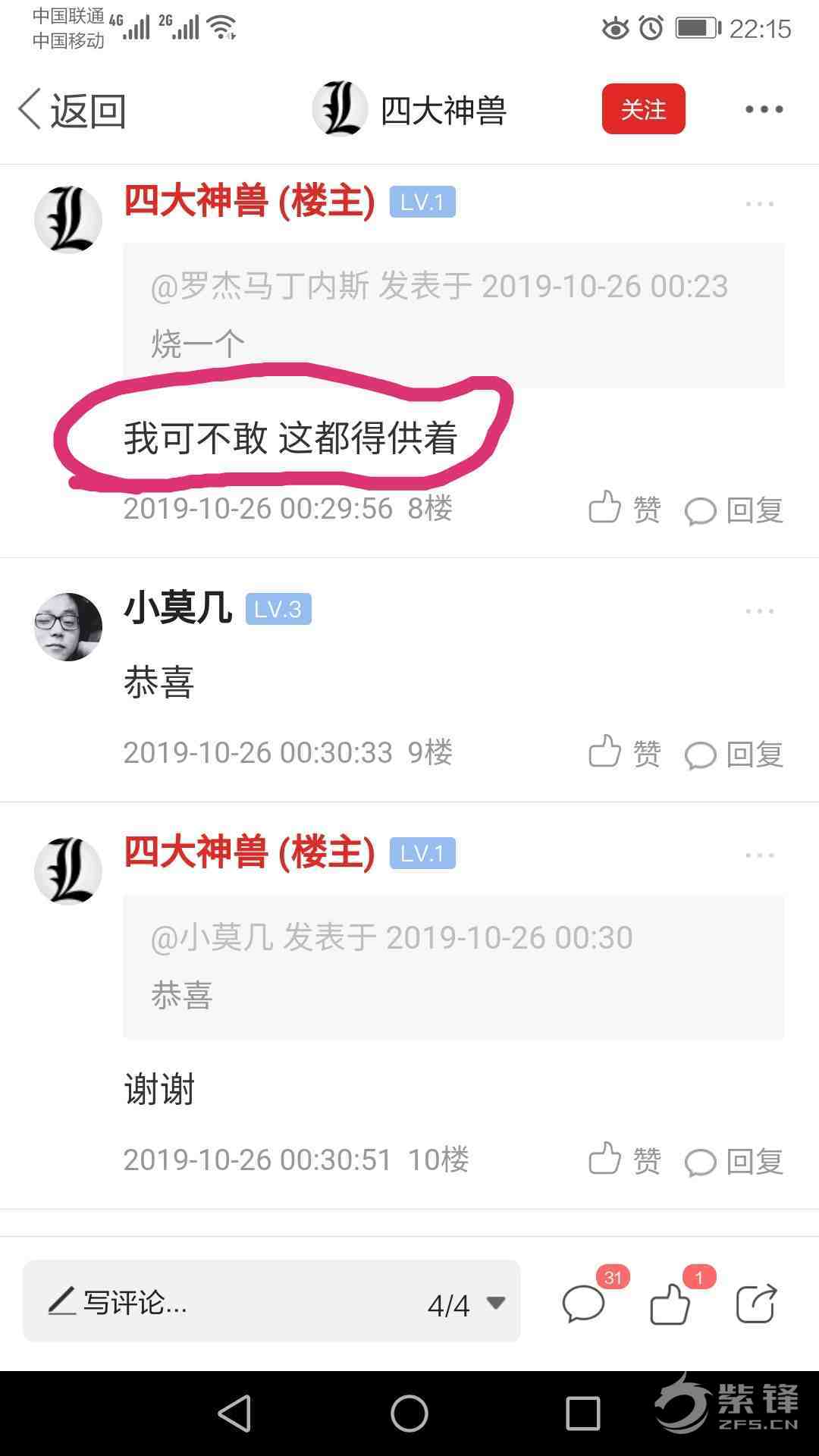Go back using the 返回 arrow

[71, 110]
